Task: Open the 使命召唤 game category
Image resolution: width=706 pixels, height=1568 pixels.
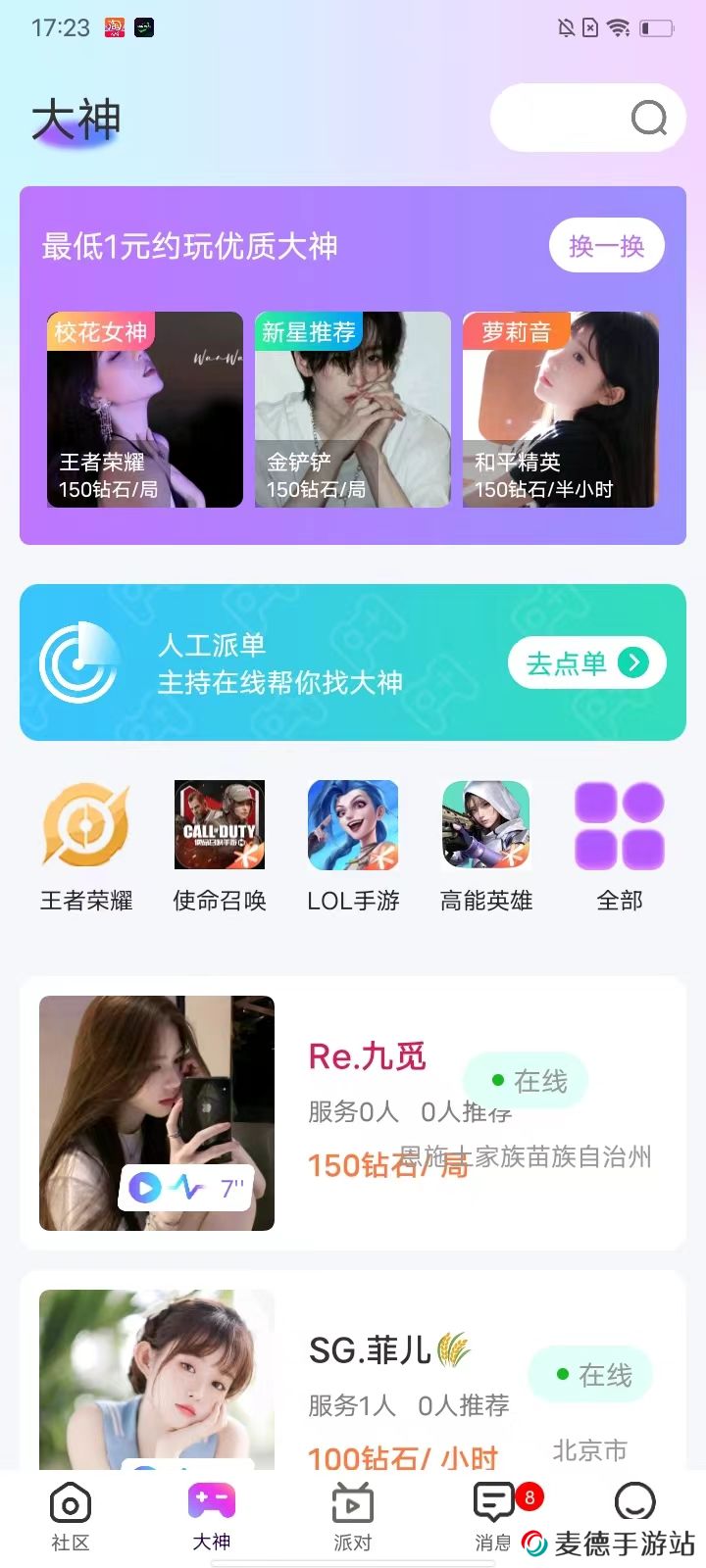Action: 219,825
